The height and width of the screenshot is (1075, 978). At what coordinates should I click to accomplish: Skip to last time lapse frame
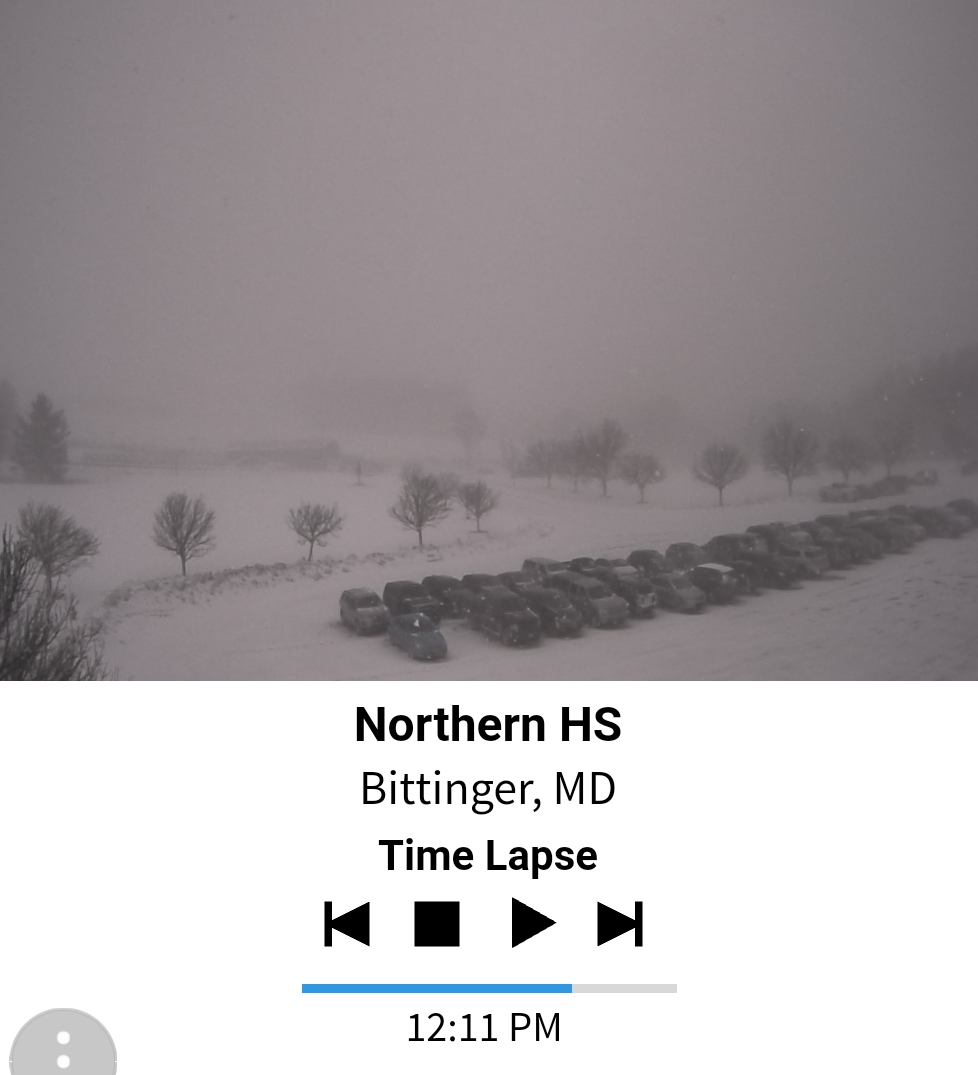[x=620, y=923]
